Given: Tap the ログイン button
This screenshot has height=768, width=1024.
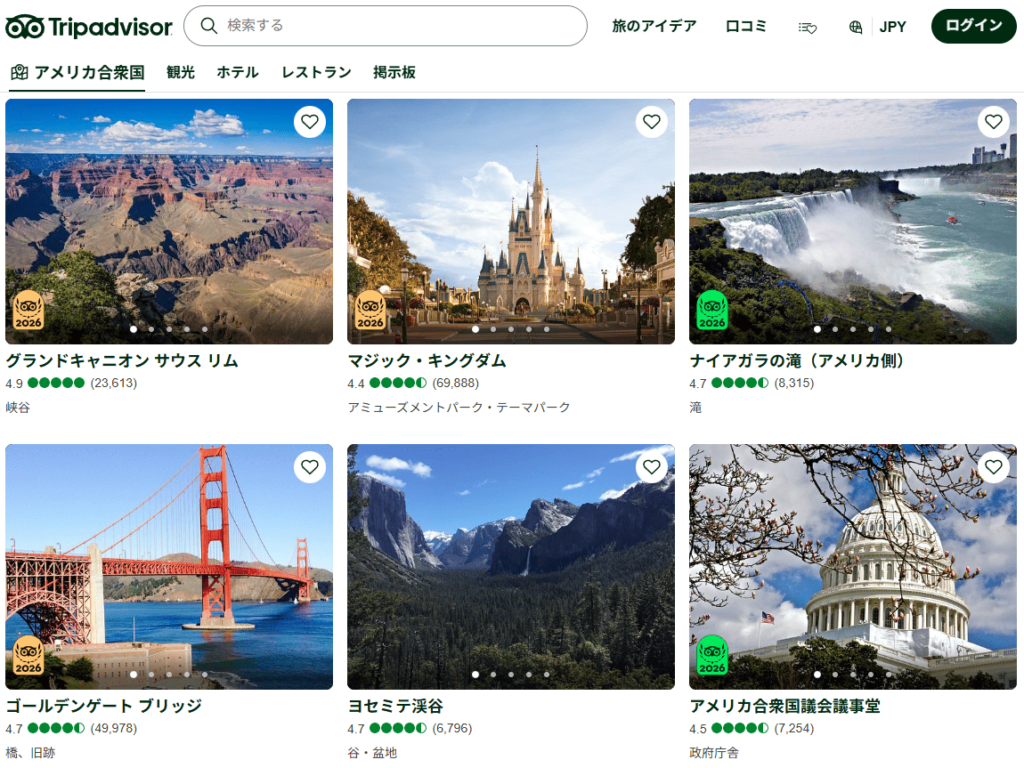Looking at the screenshot, I should click(x=973, y=26).
